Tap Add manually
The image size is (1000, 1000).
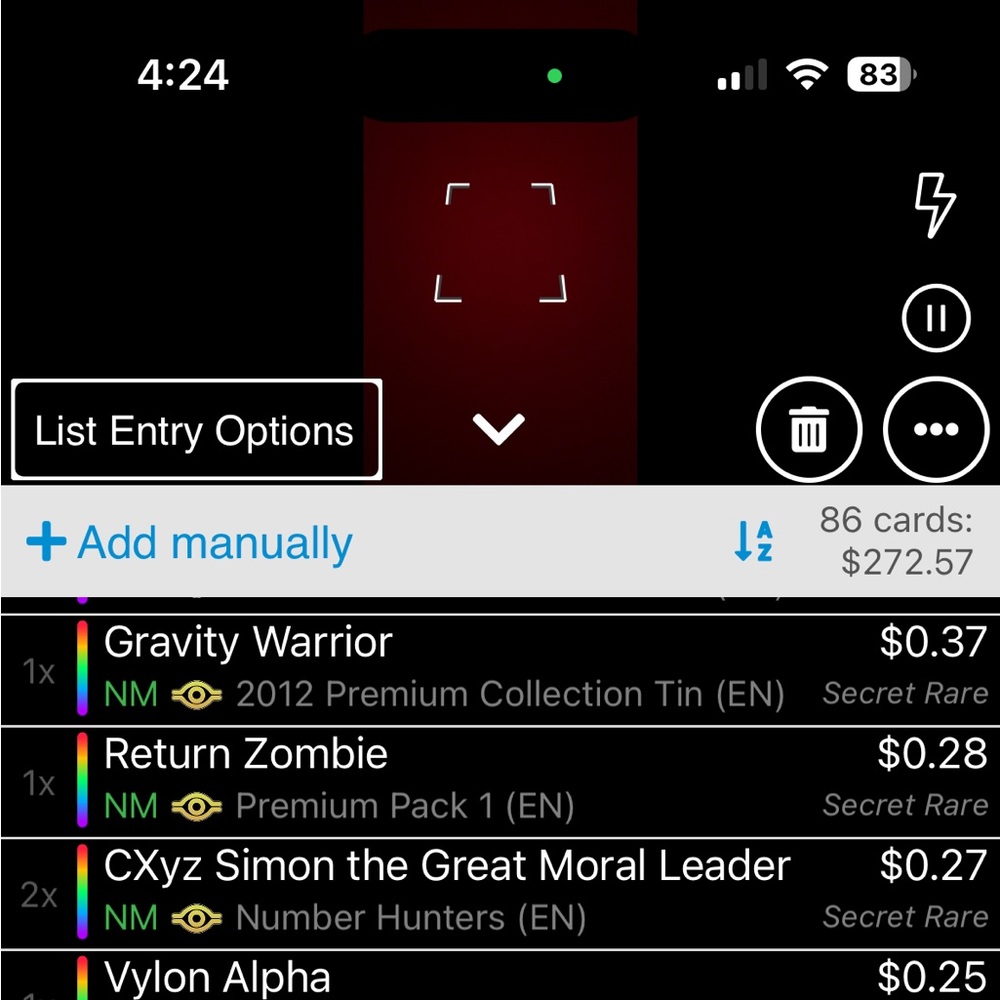[190, 543]
